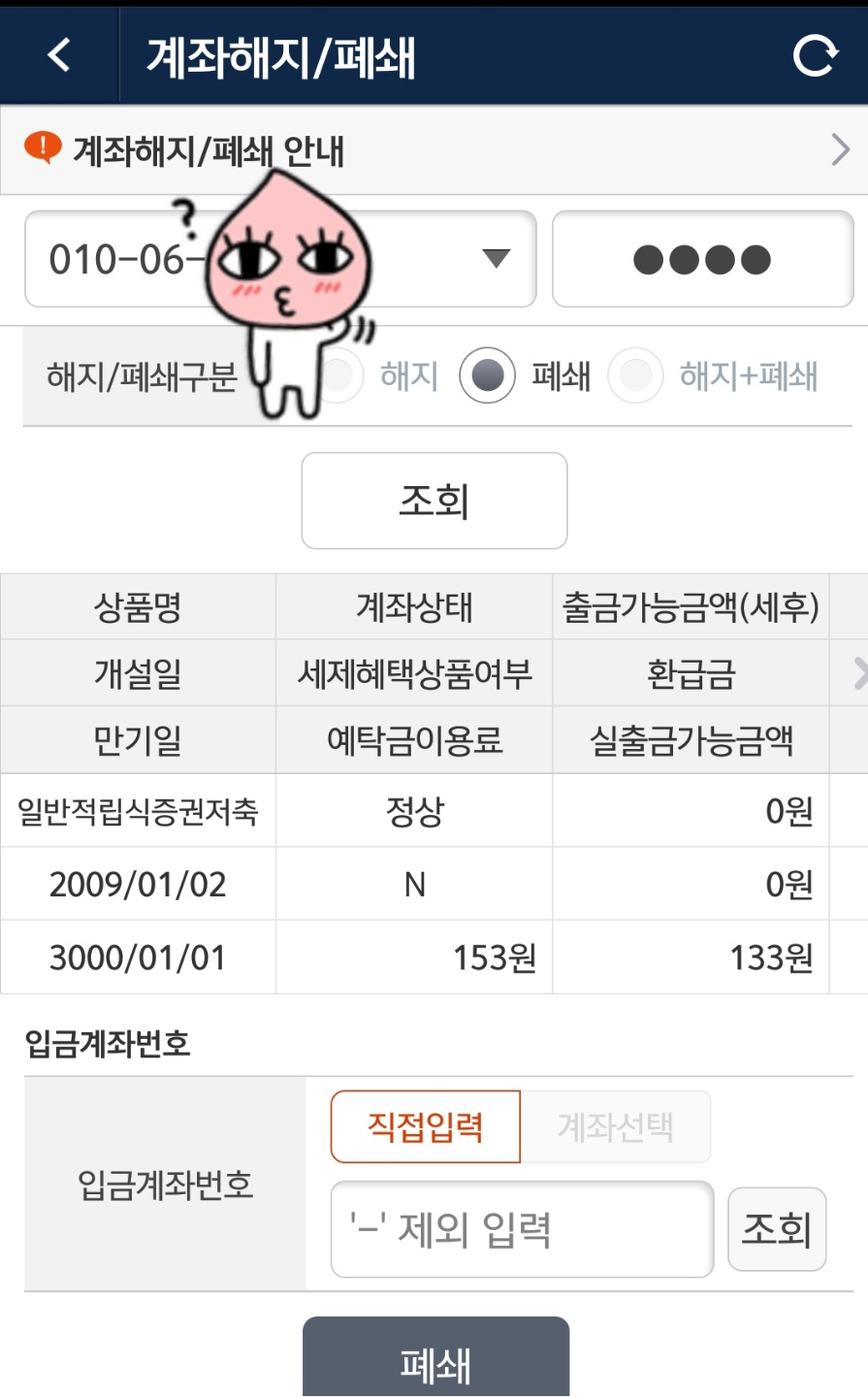Select the 폐쇄 radio option
The height and width of the screenshot is (1397, 868).
[488, 376]
